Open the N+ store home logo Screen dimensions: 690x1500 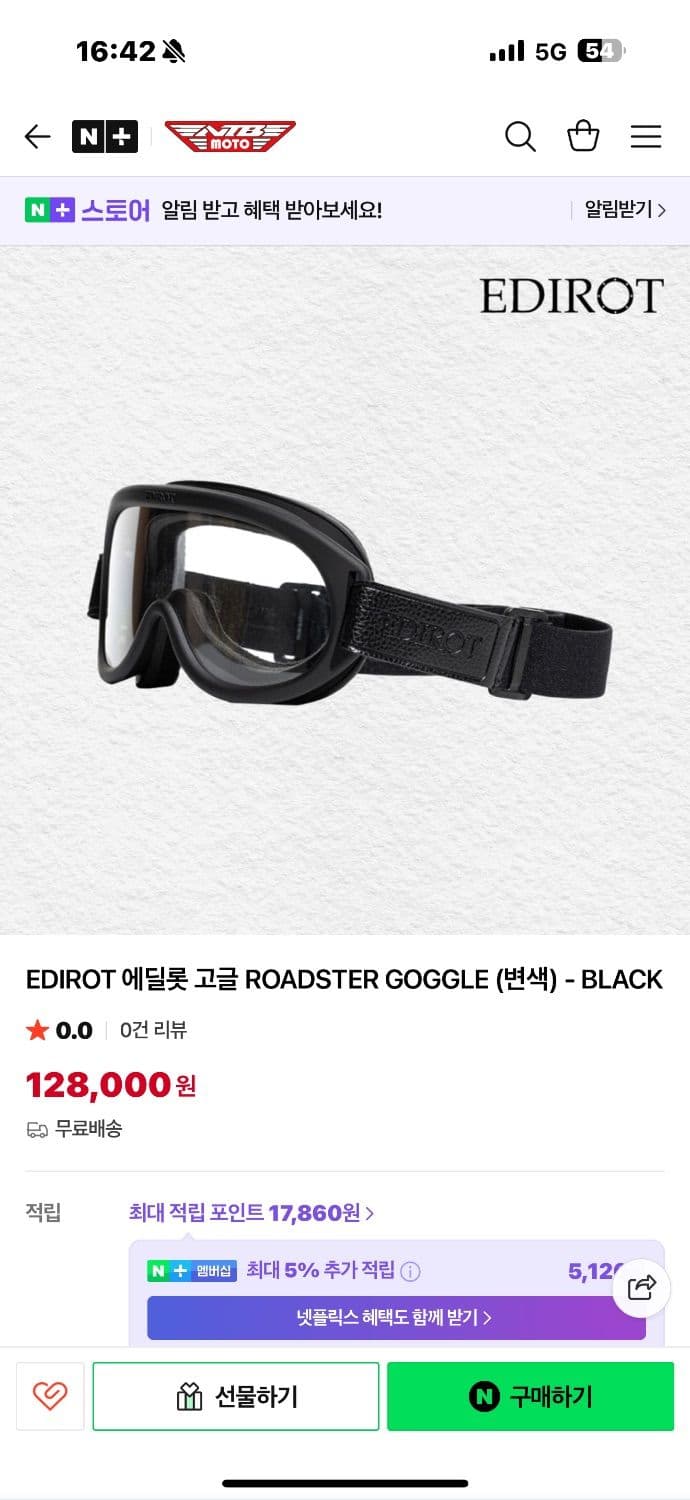[105, 136]
